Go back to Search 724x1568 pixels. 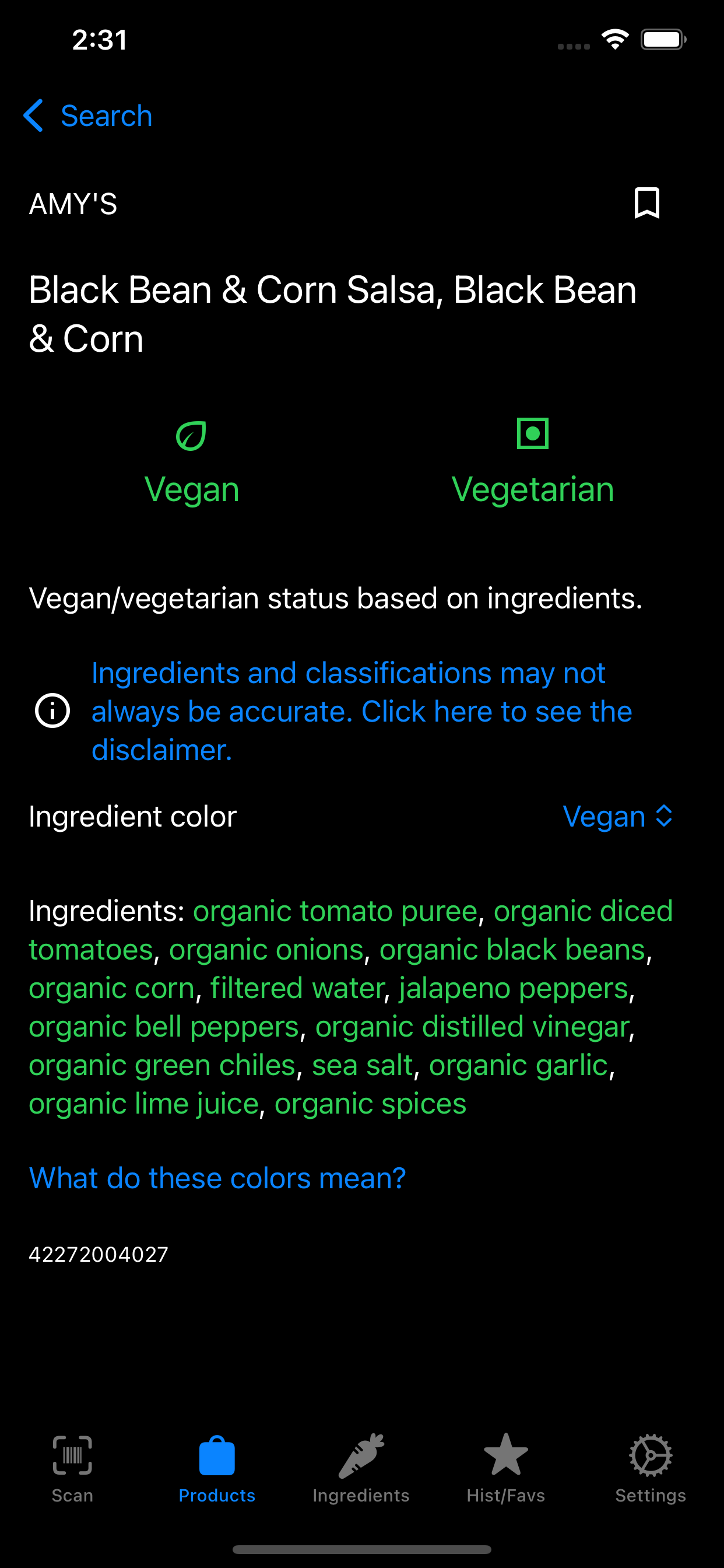(x=88, y=116)
